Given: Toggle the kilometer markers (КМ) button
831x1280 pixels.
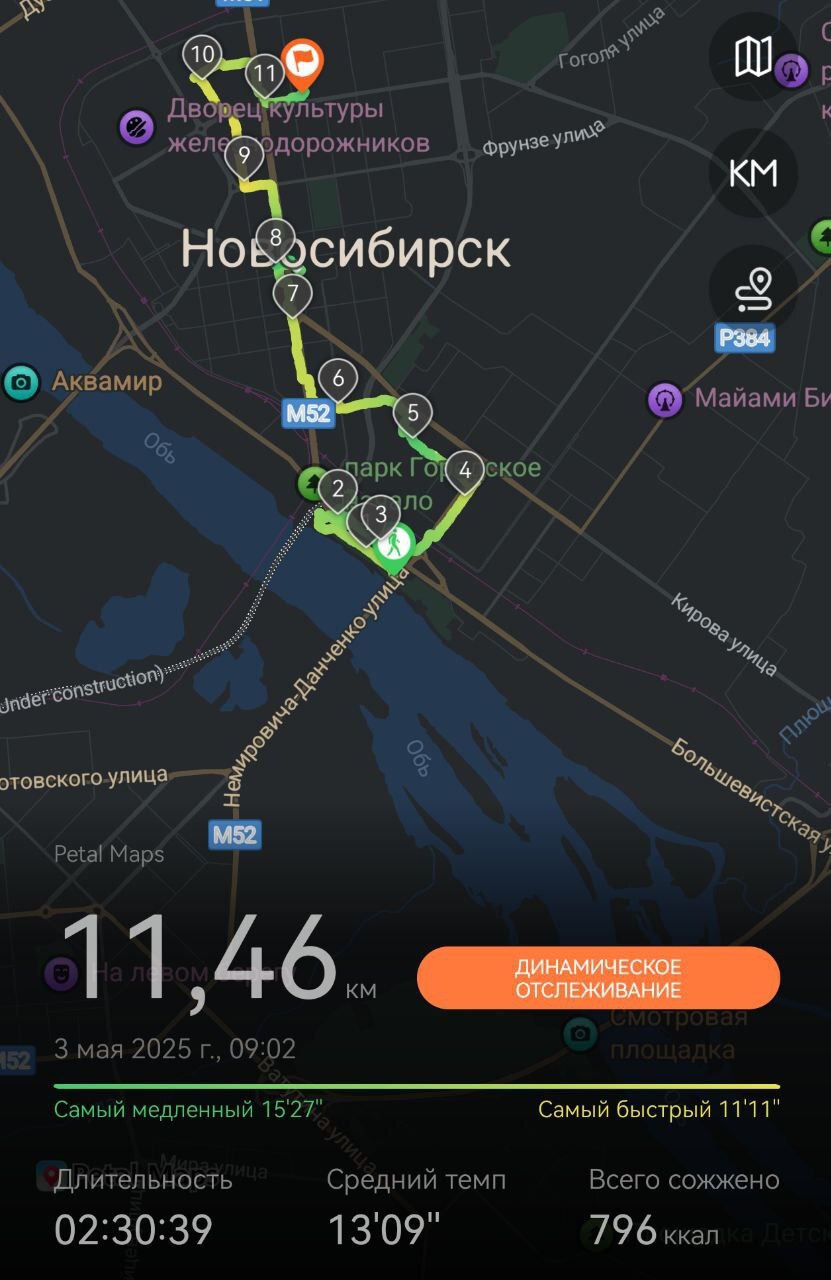Looking at the screenshot, I should 753,173.
